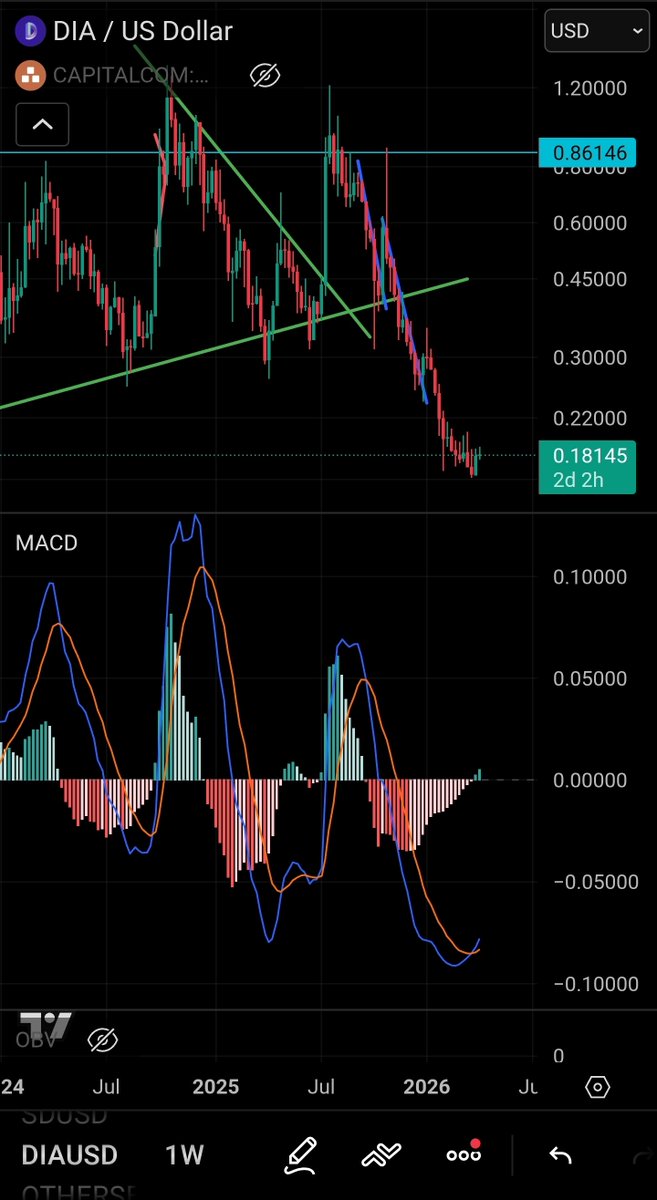Change the 1W chart interval
The image size is (657, 1200).
coord(184,1155)
